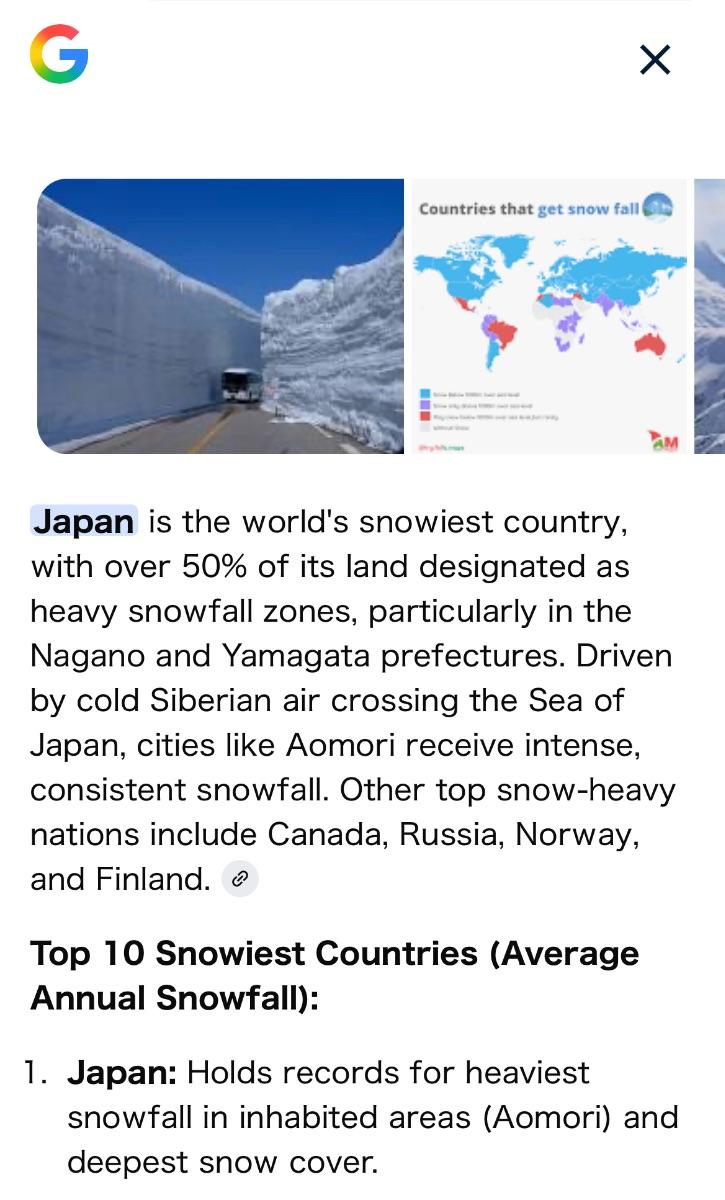The image size is (725, 1200).
Task: Open the snow corridor bus photo
Action: [x=220, y=316]
